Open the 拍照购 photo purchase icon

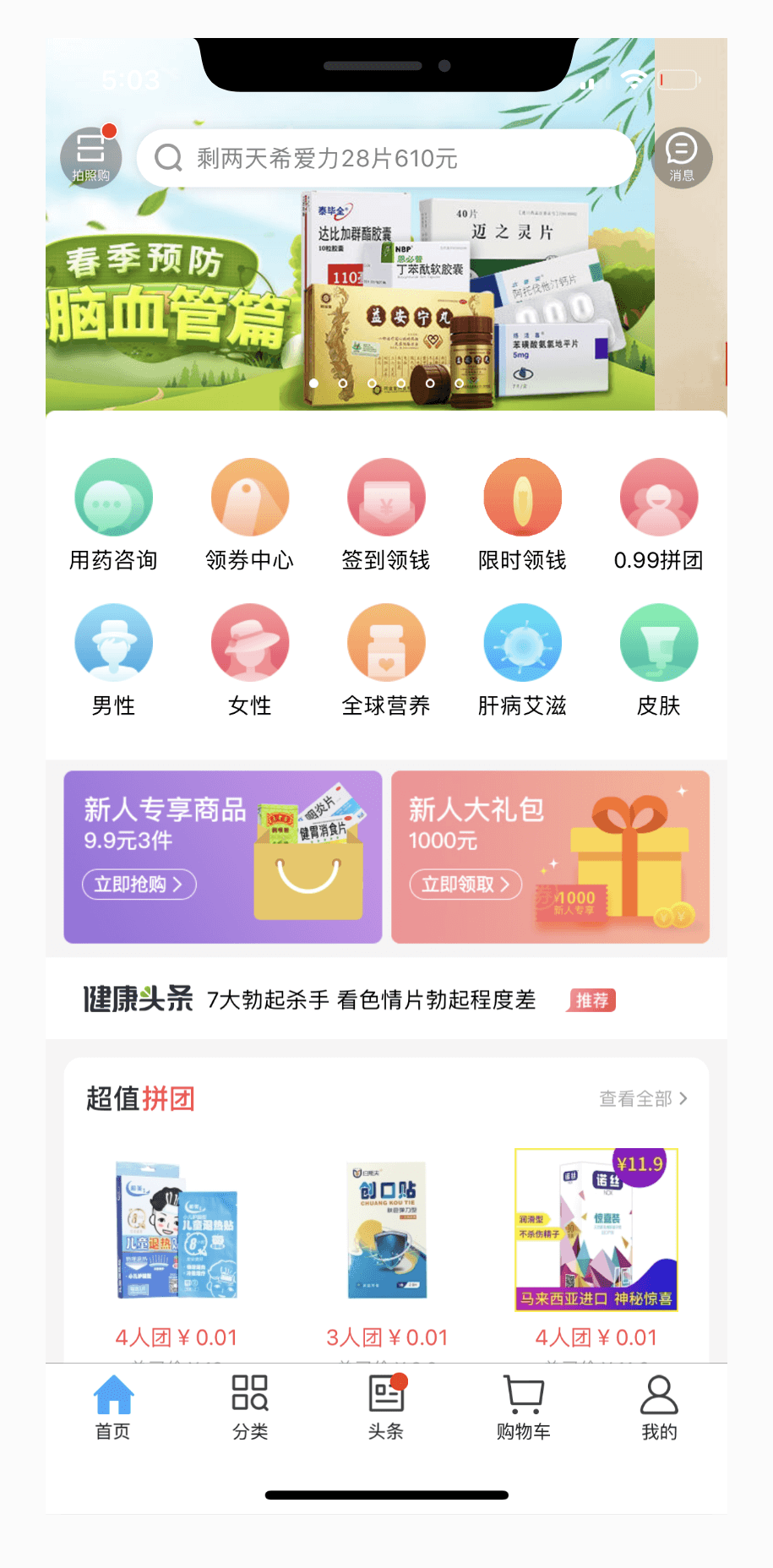point(90,157)
